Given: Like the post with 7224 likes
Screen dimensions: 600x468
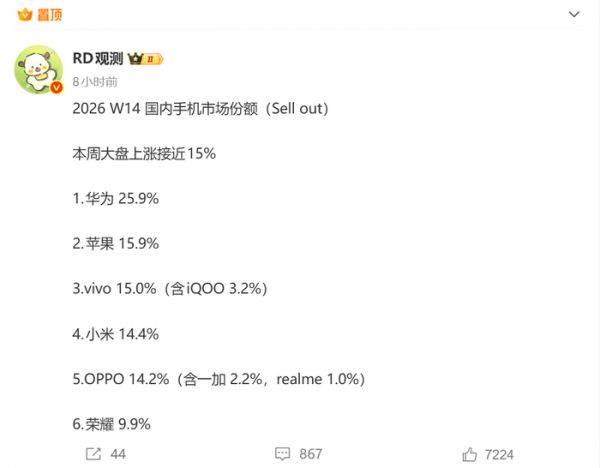Looking at the screenshot, I should [489, 454].
